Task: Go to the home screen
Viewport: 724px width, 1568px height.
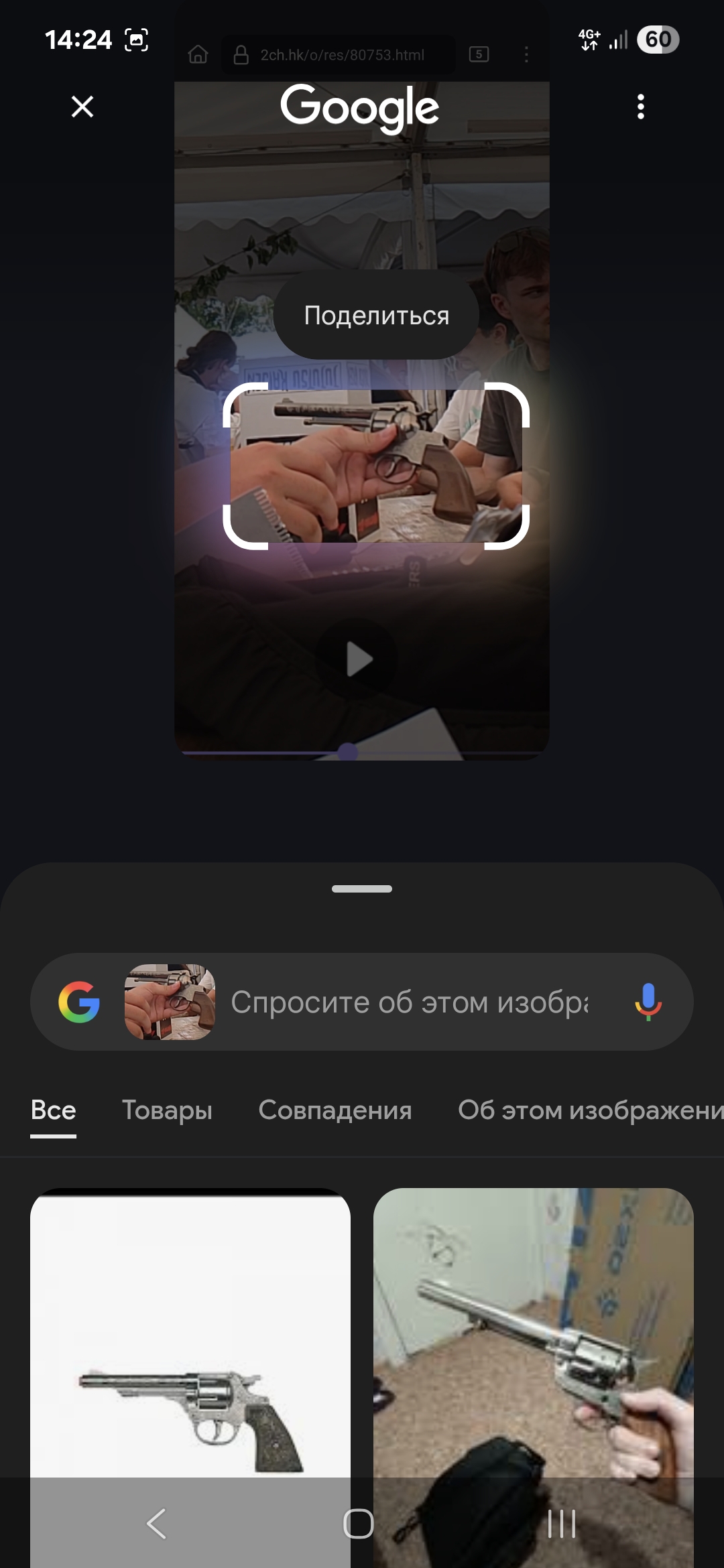Action: click(359, 1523)
